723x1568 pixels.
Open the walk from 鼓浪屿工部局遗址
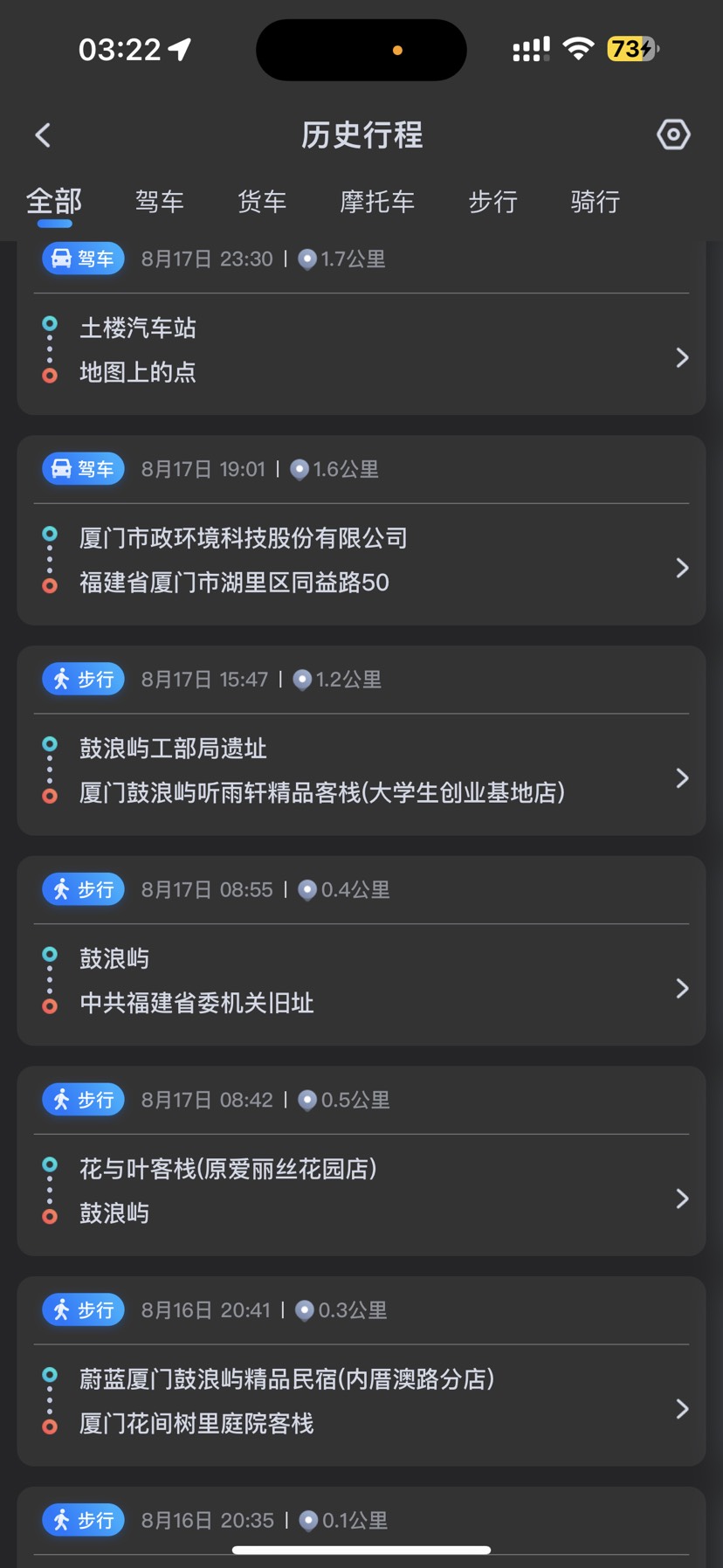[x=361, y=770]
